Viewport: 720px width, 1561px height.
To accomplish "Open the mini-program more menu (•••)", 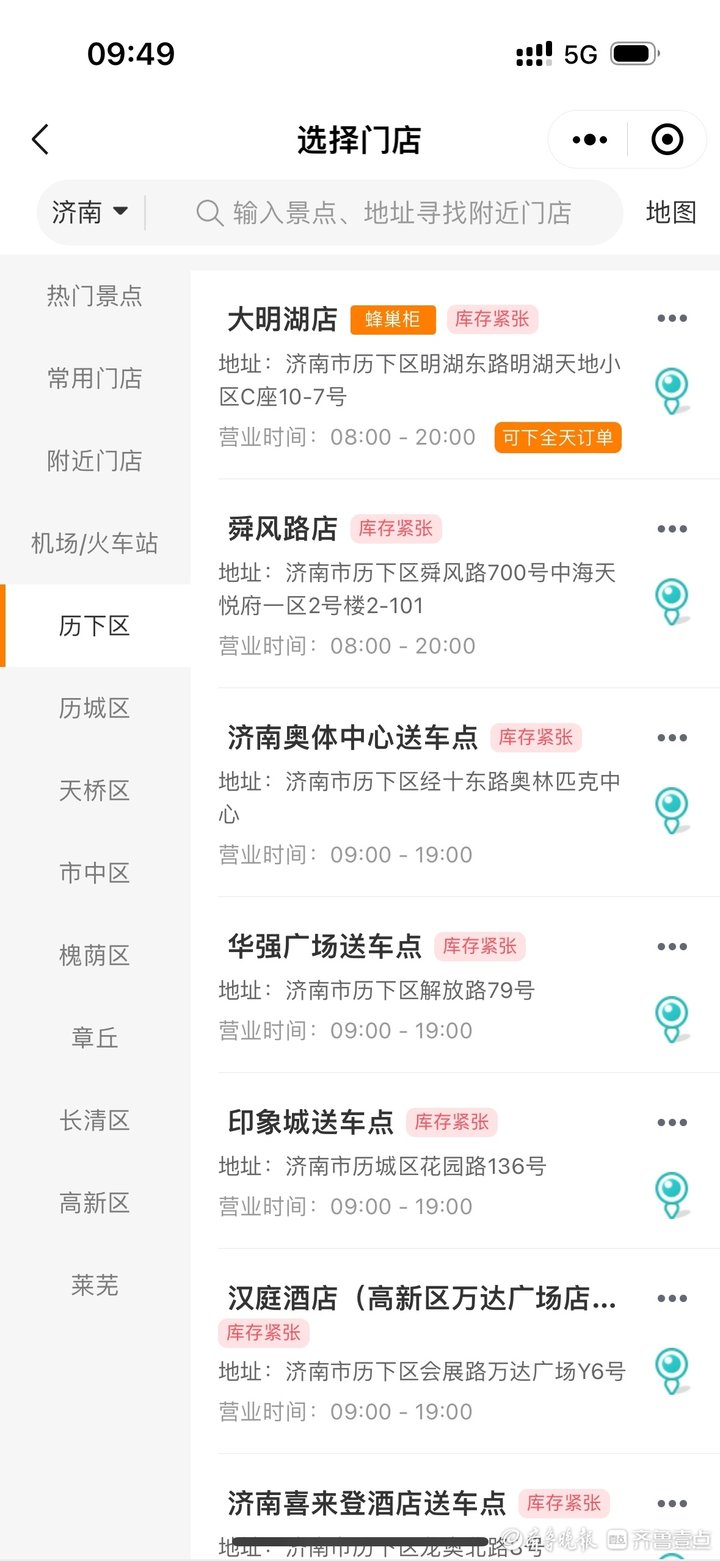I will (x=588, y=139).
